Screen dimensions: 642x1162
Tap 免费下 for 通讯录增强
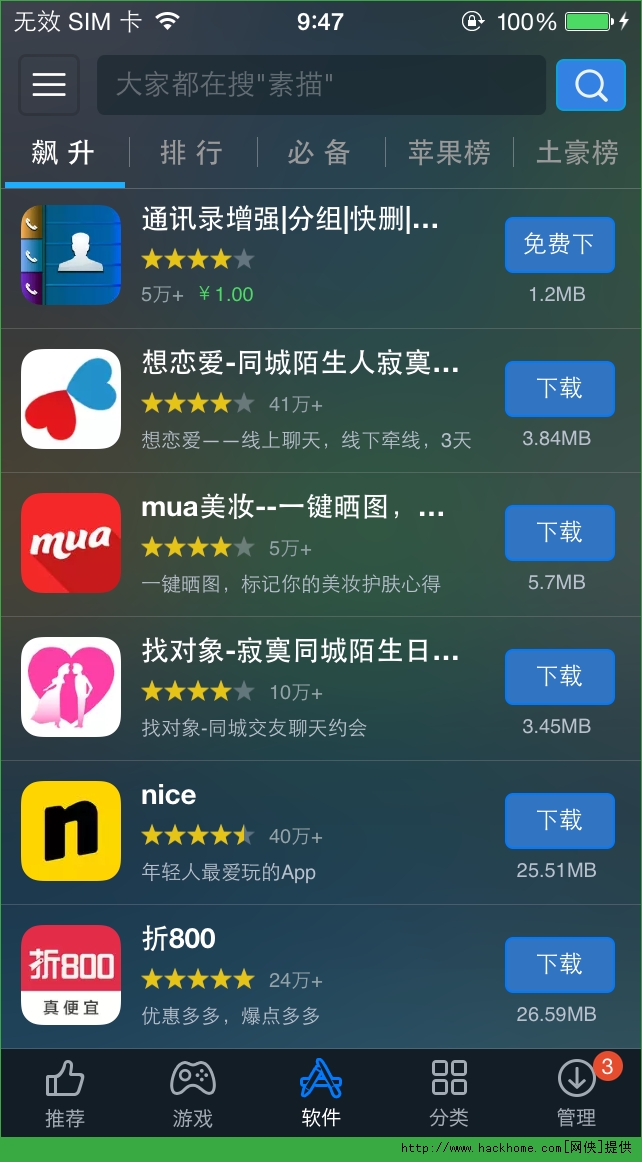(x=559, y=244)
